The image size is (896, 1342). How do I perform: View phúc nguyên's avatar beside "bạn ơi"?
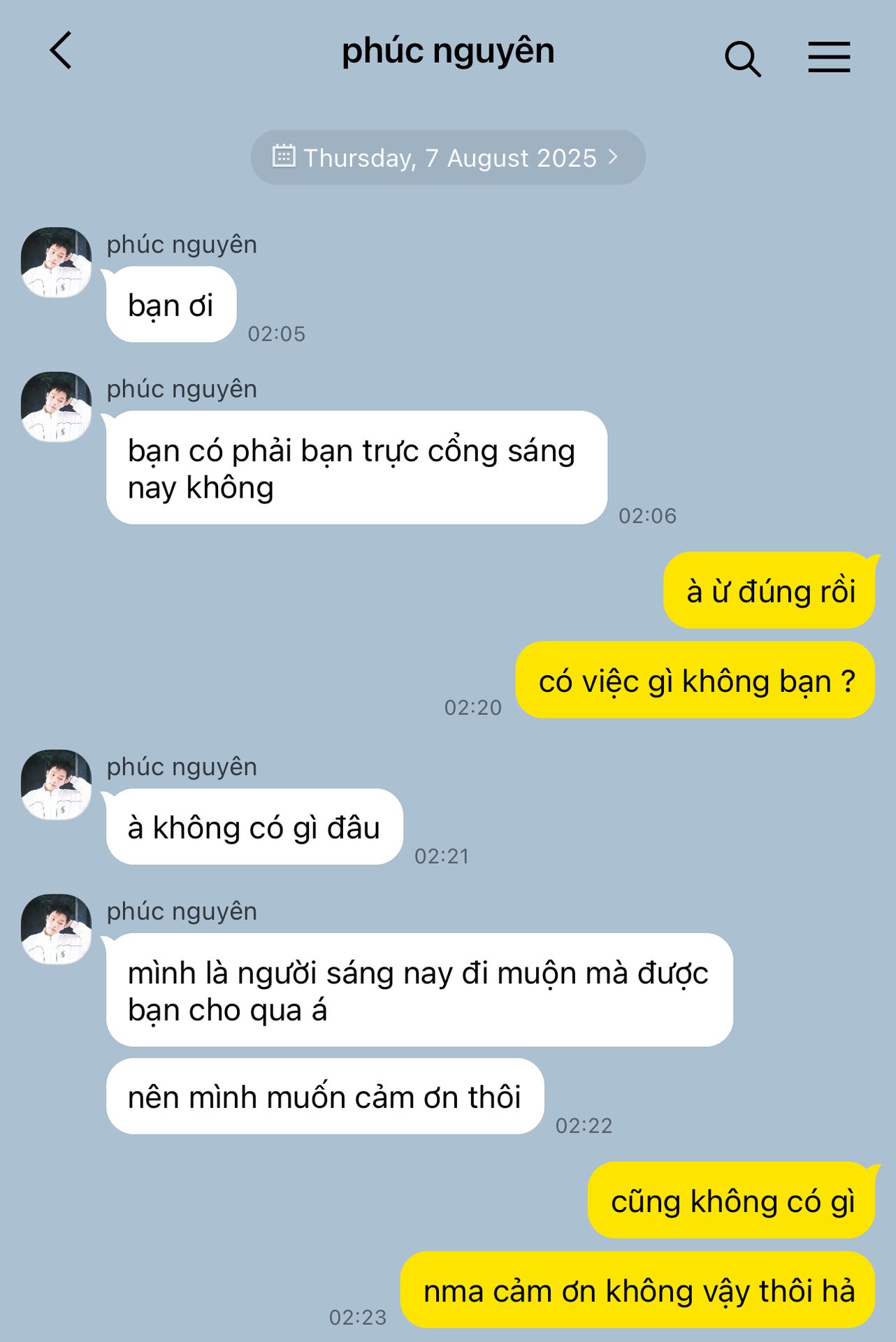click(56, 262)
